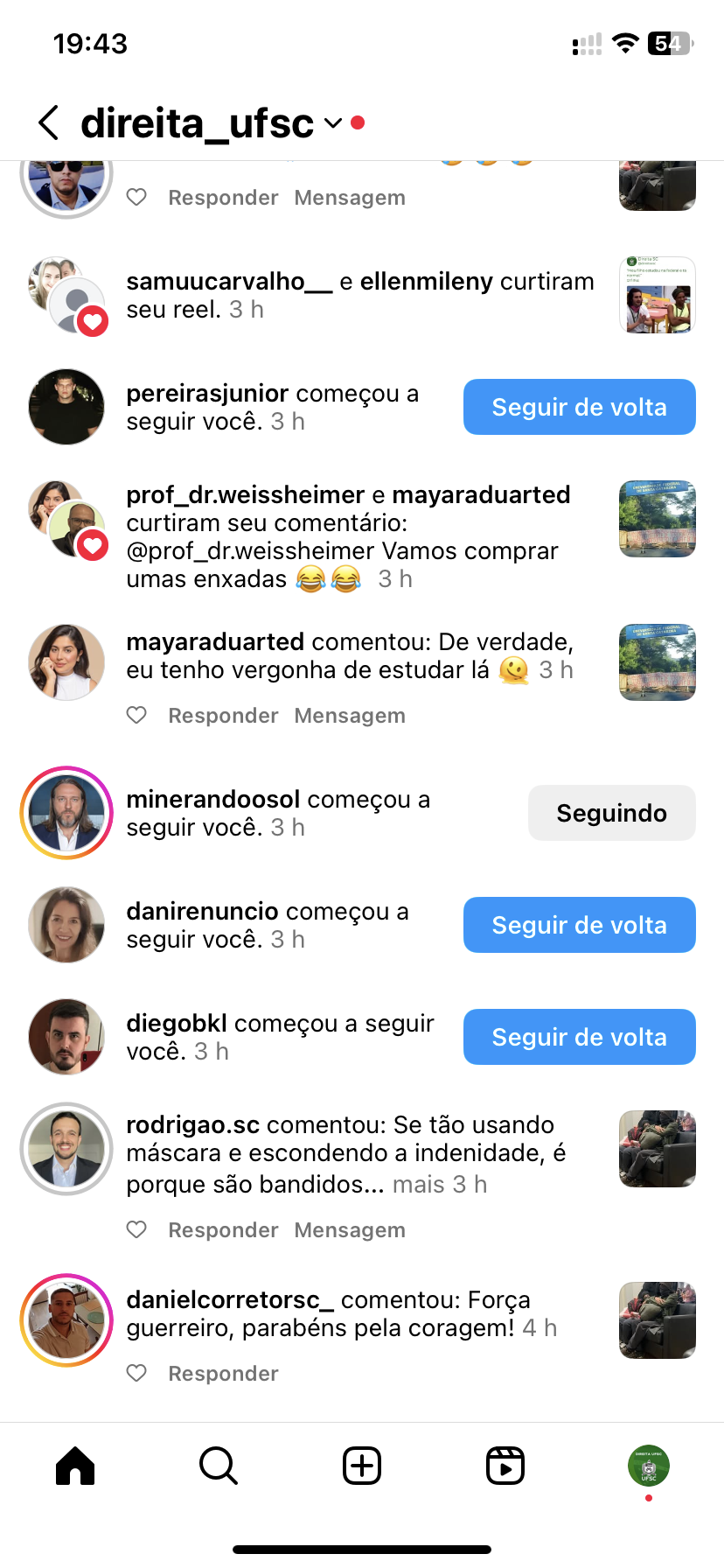Reply to danielcorretorsc_'s comment
The height and width of the screenshot is (1568, 724).
(x=223, y=1374)
